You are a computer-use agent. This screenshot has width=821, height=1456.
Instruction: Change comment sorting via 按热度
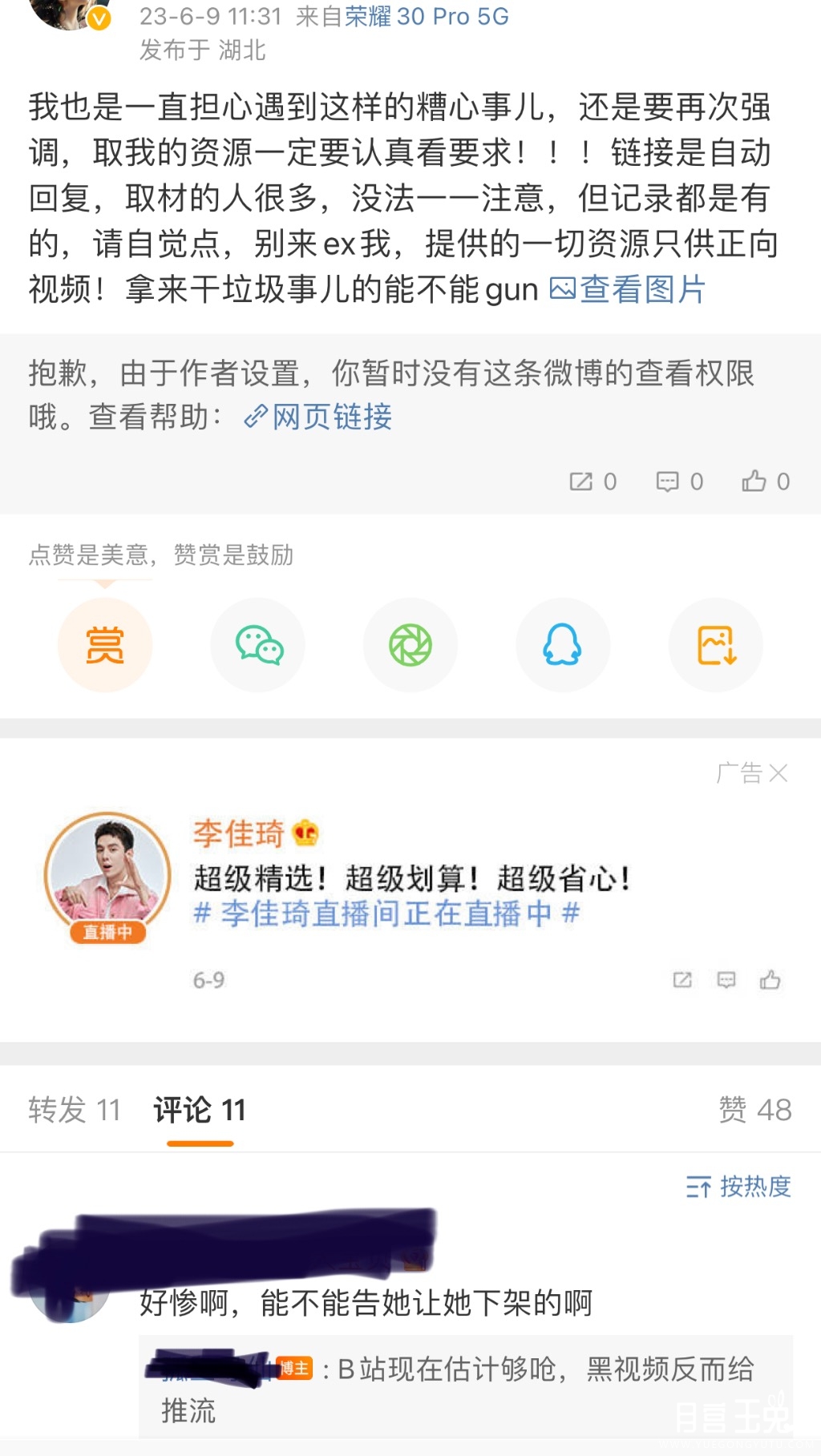pyautogui.click(x=738, y=1186)
